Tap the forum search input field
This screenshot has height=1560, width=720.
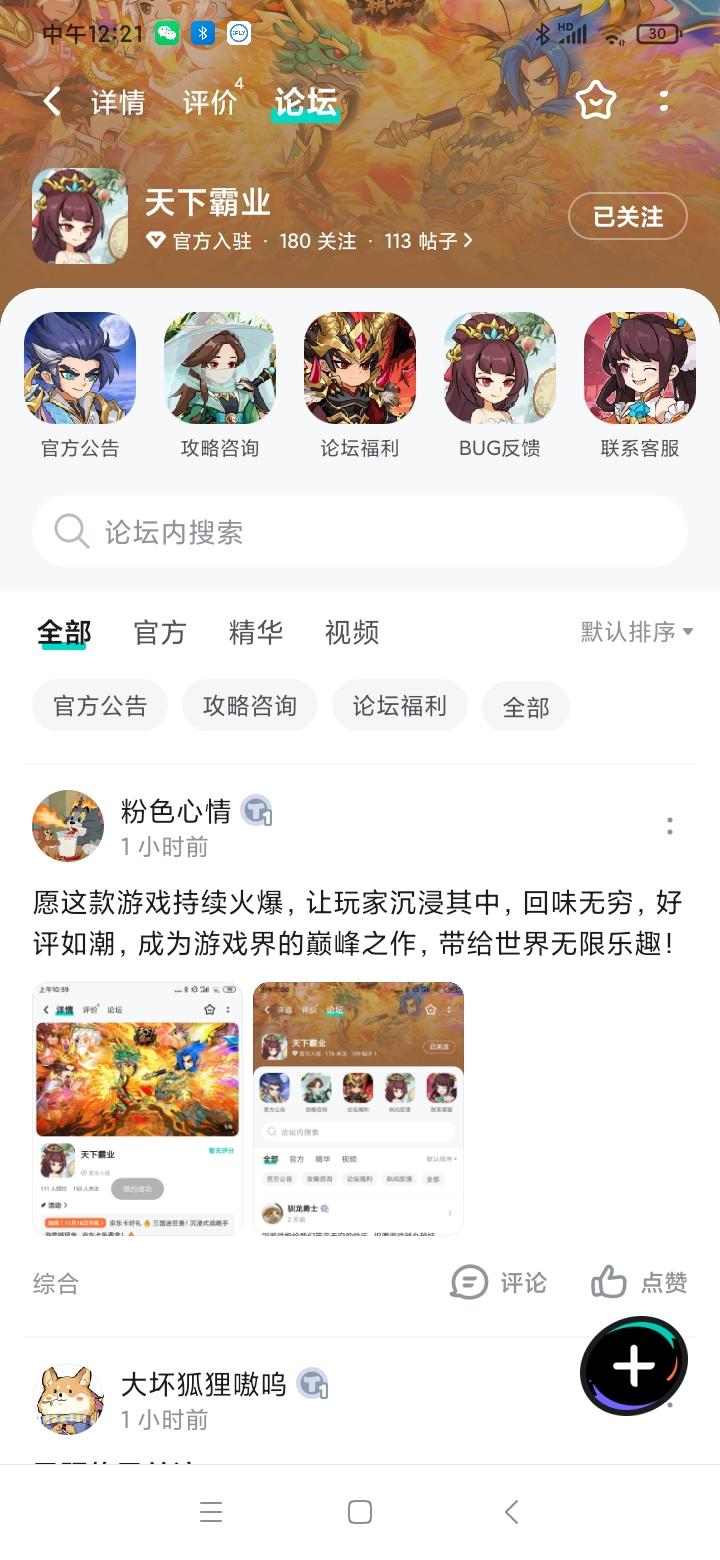pyautogui.click(x=360, y=531)
